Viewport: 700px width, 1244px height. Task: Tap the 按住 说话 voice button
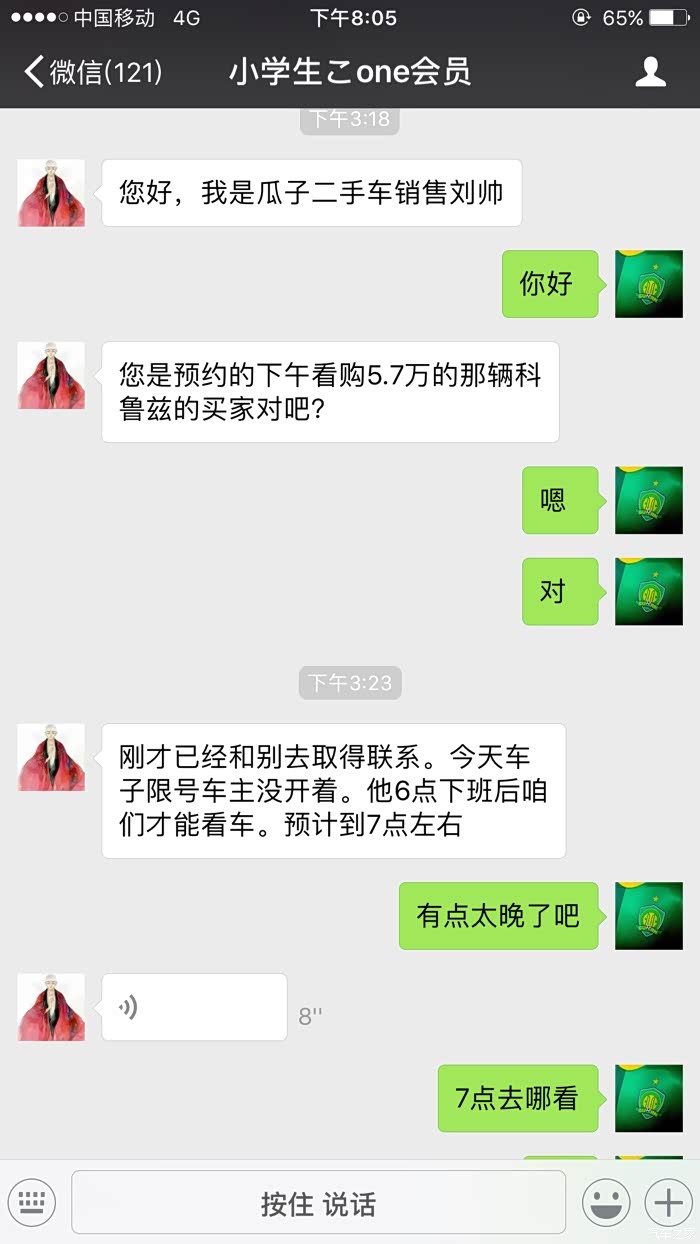click(x=318, y=1203)
